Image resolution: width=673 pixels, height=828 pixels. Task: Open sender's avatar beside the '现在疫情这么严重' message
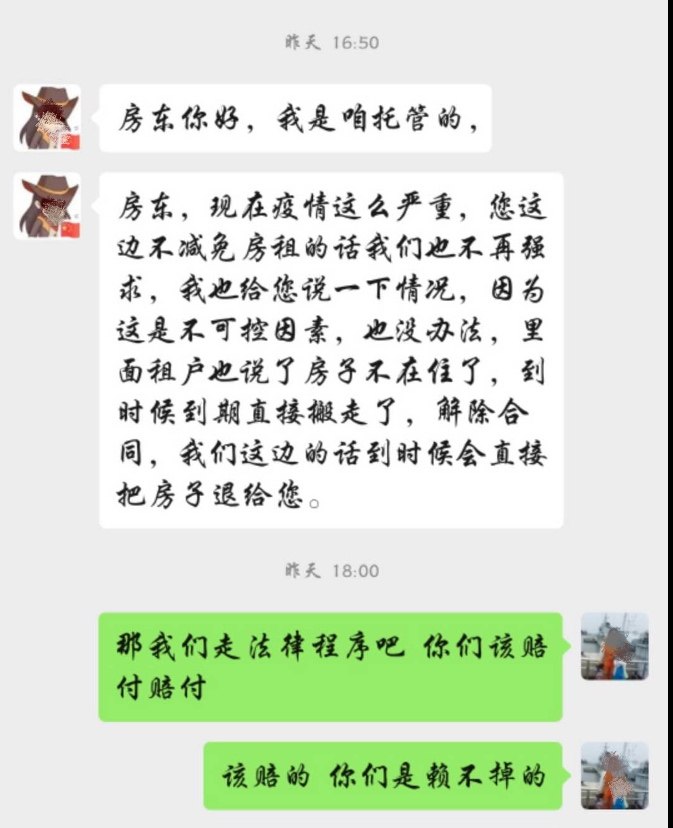(x=46, y=206)
